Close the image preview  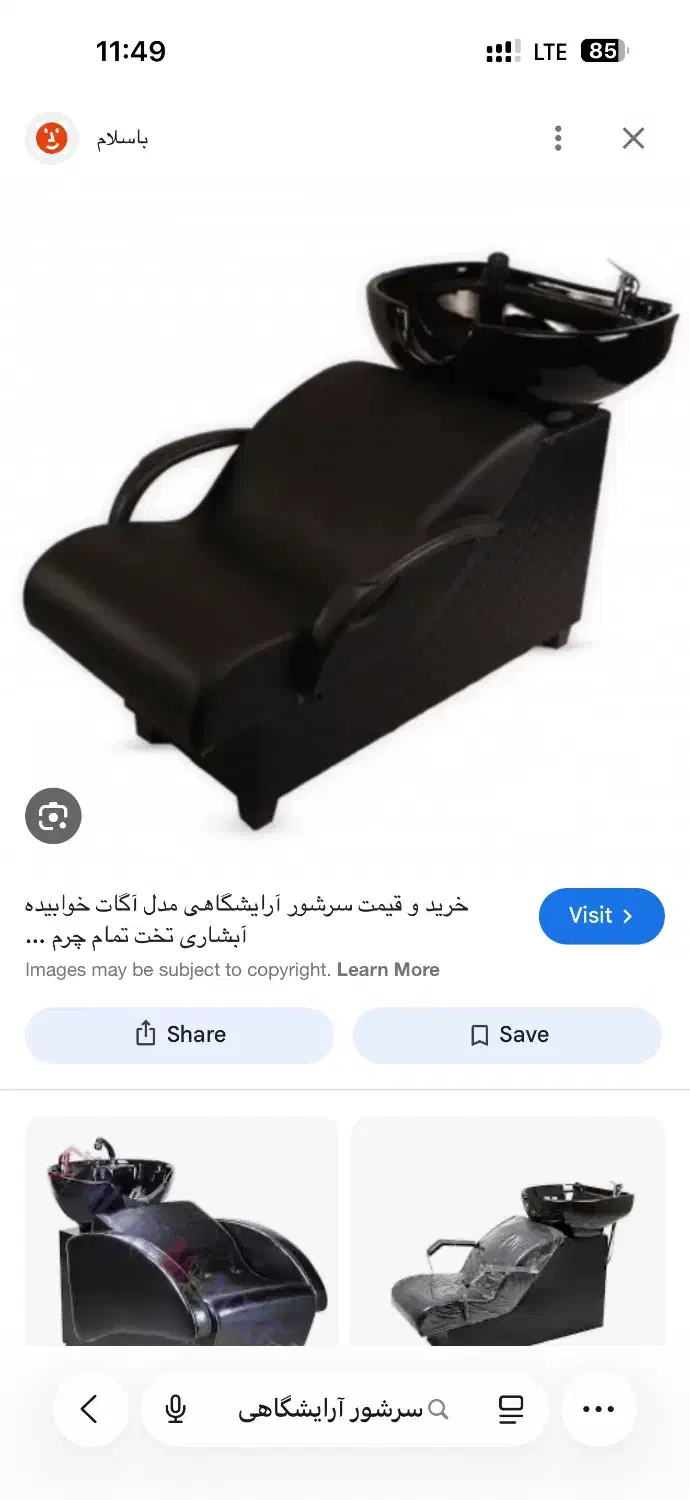coord(633,138)
